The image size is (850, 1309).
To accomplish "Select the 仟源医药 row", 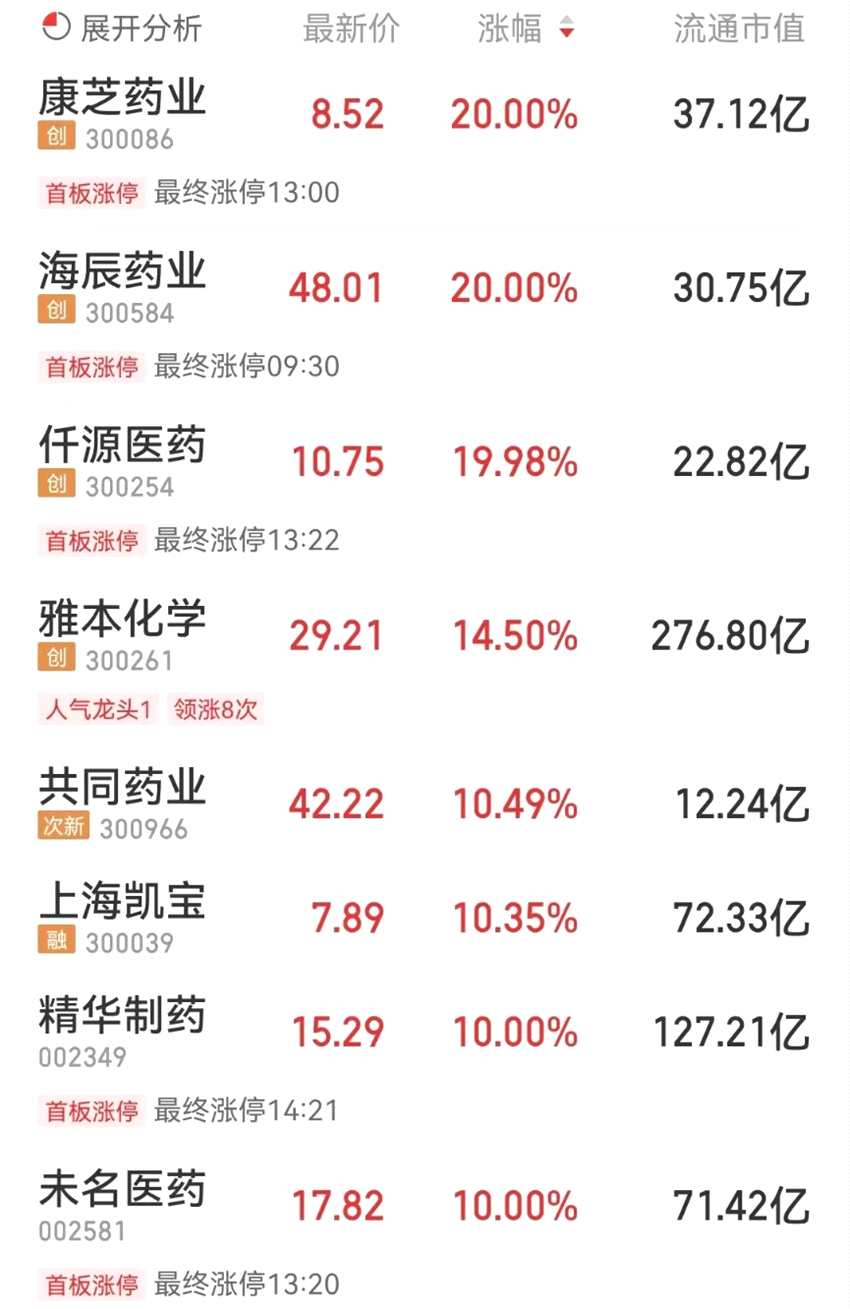I will [x=122, y=446].
